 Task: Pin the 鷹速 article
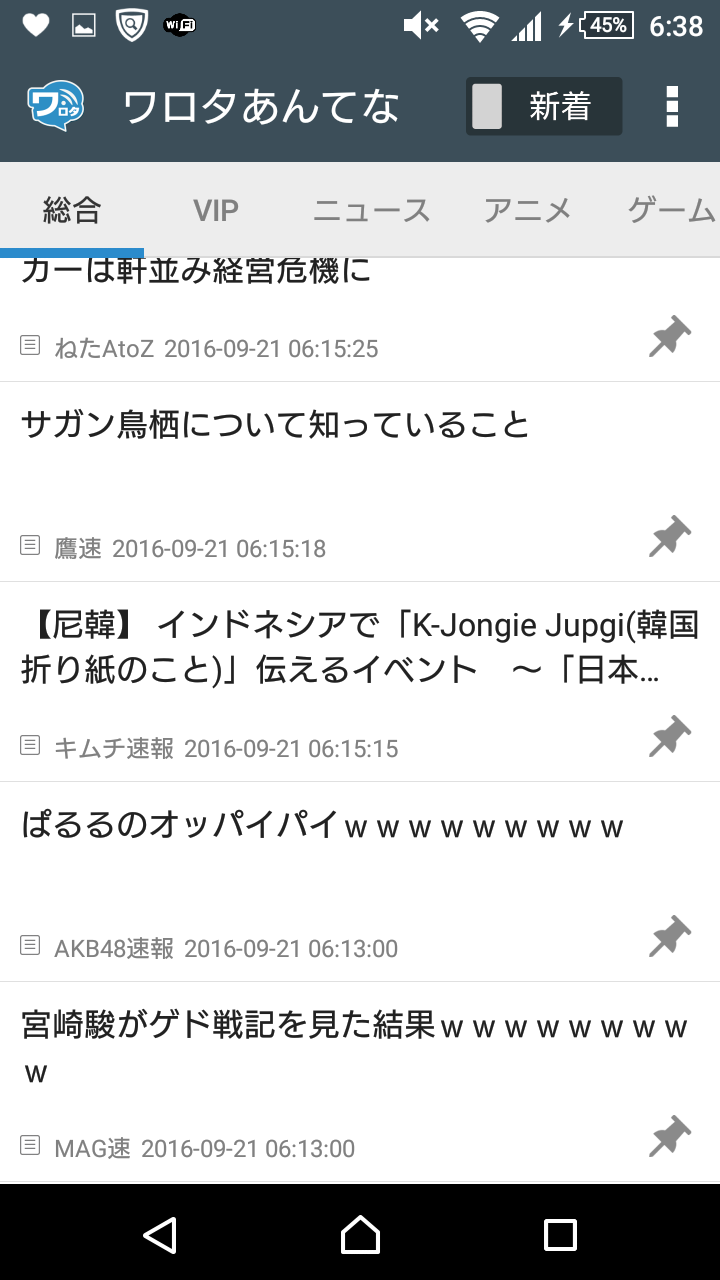tap(670, 537)
